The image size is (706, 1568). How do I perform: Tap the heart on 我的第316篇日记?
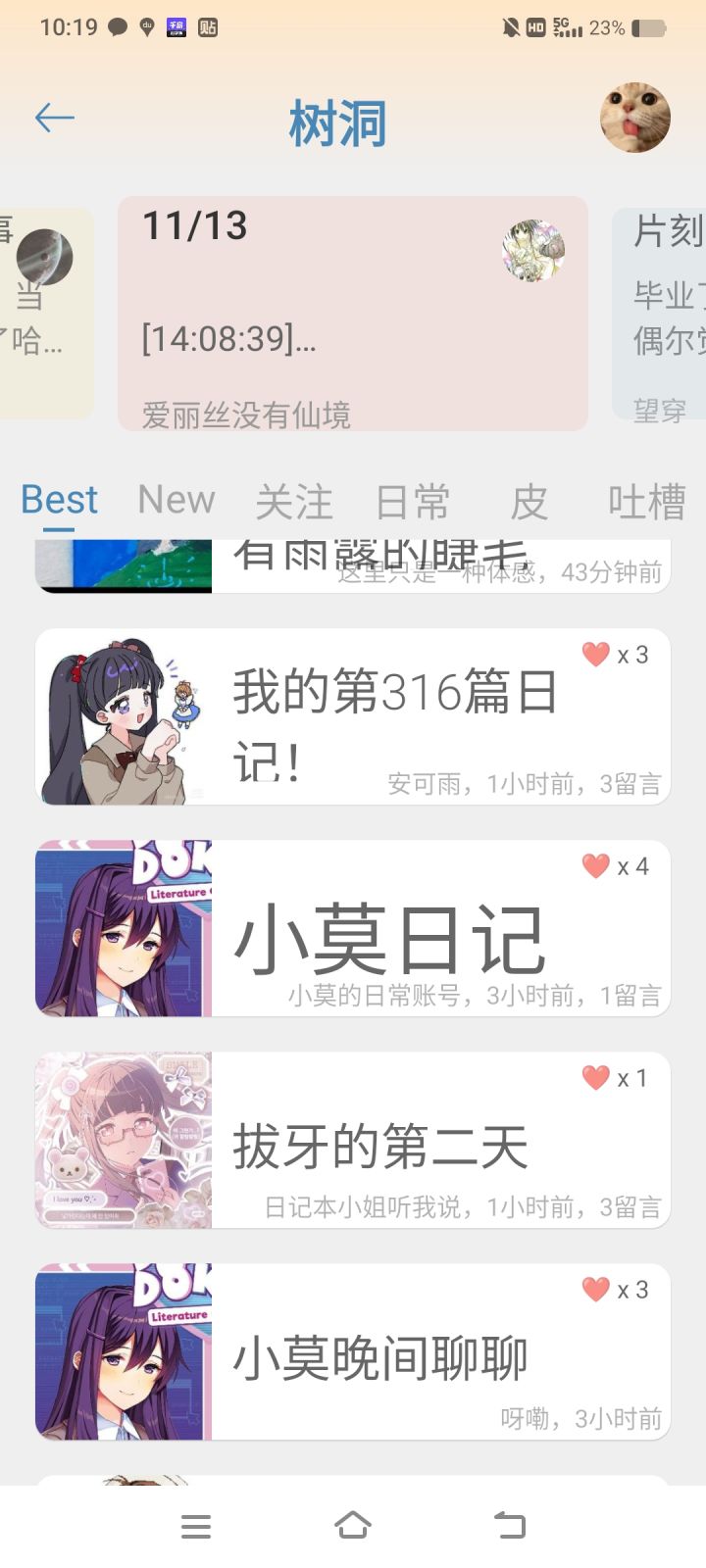pyautogui.click(x=595, y=654)
